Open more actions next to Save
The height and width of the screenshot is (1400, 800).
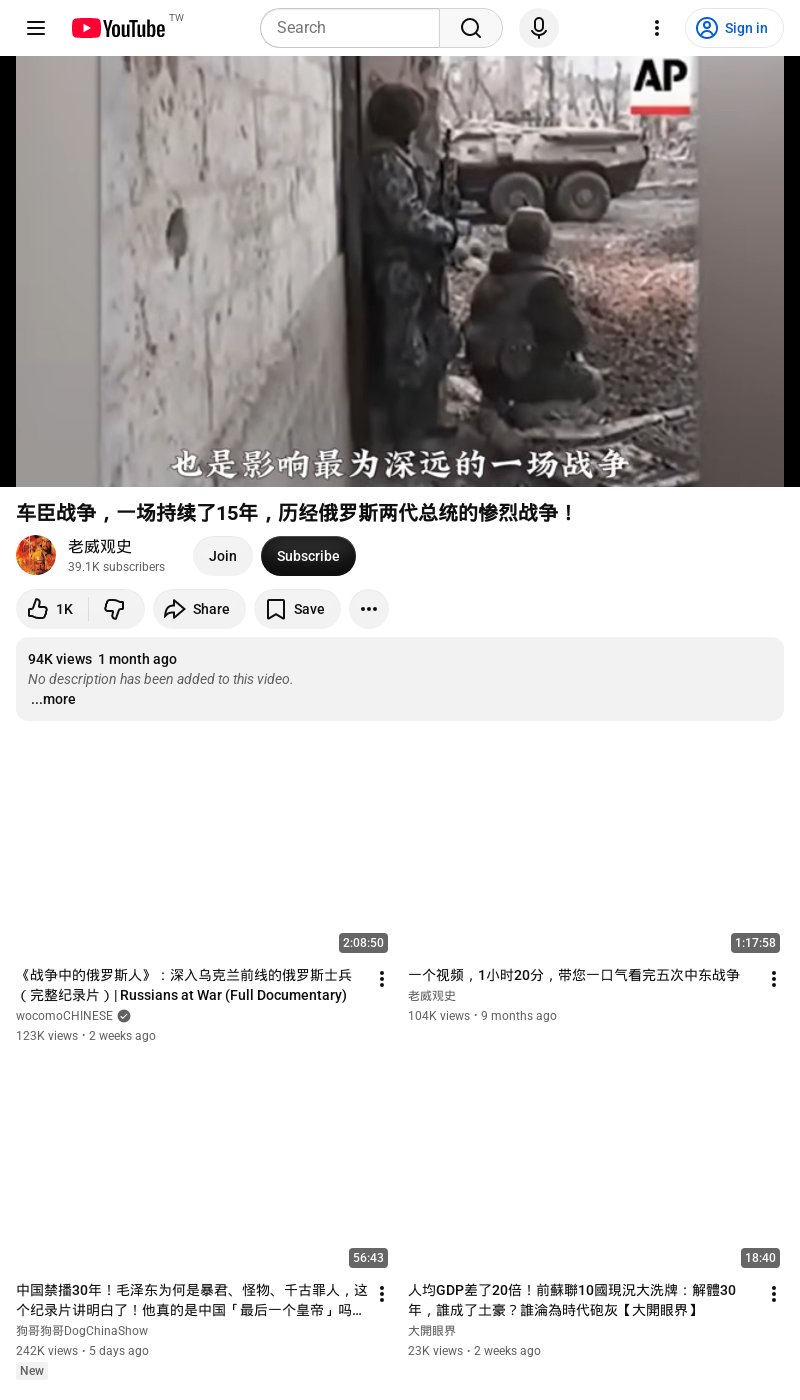click(x=369, y=609)
